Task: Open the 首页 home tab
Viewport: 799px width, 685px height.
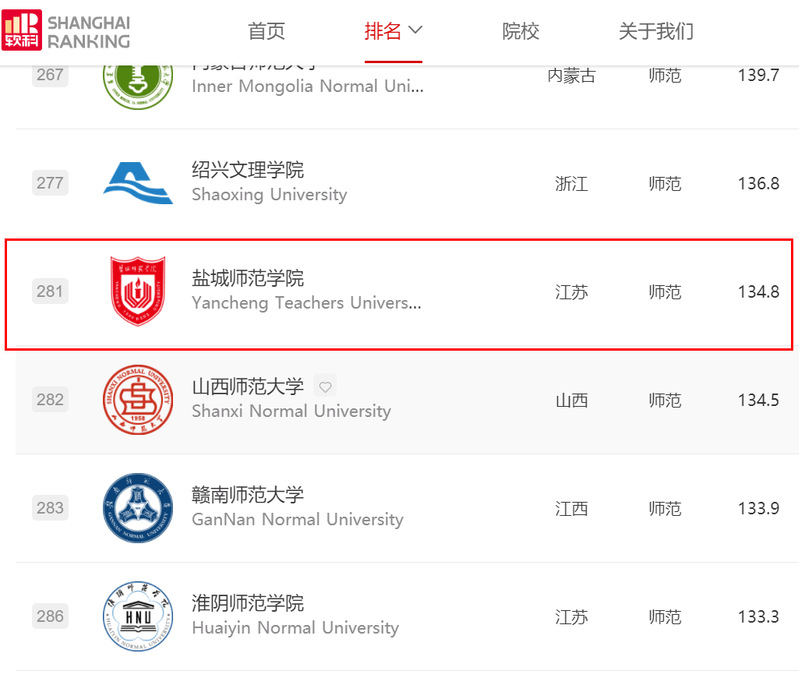Action: click(x=266, y=31)
